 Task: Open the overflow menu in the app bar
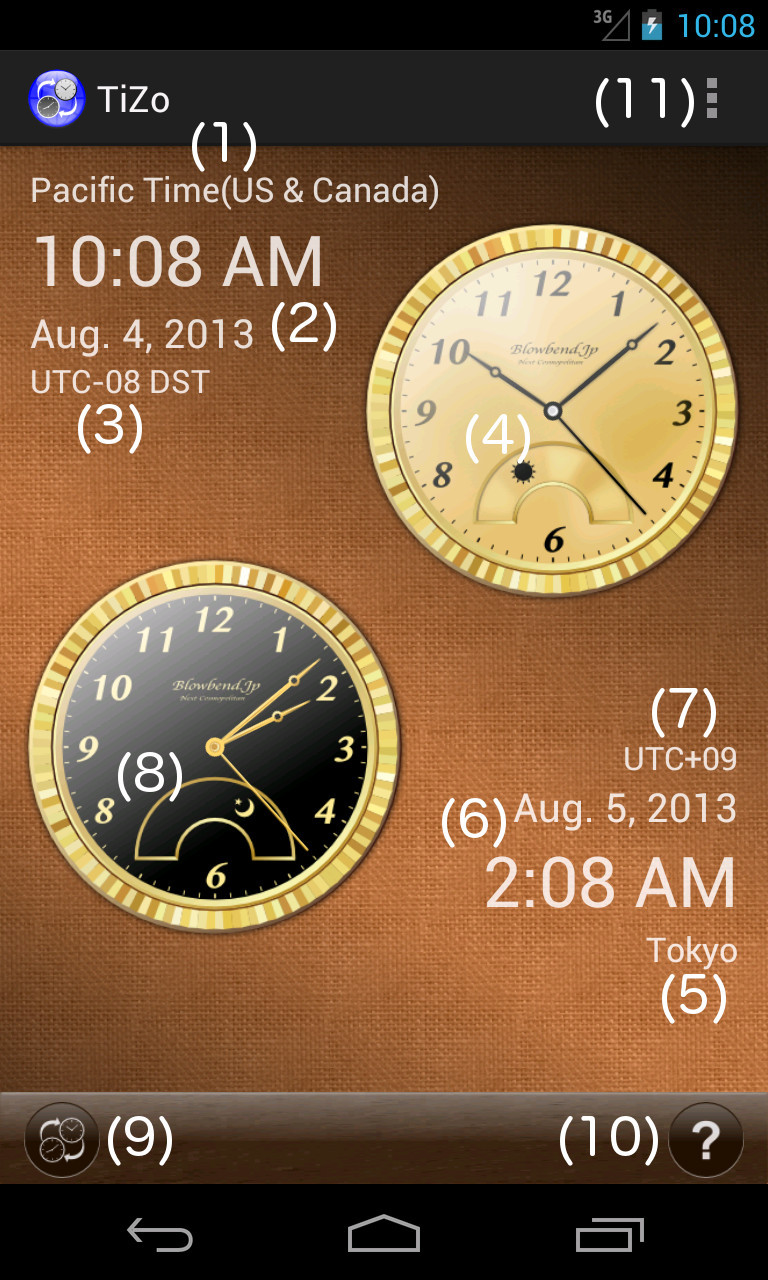(712, 99)
